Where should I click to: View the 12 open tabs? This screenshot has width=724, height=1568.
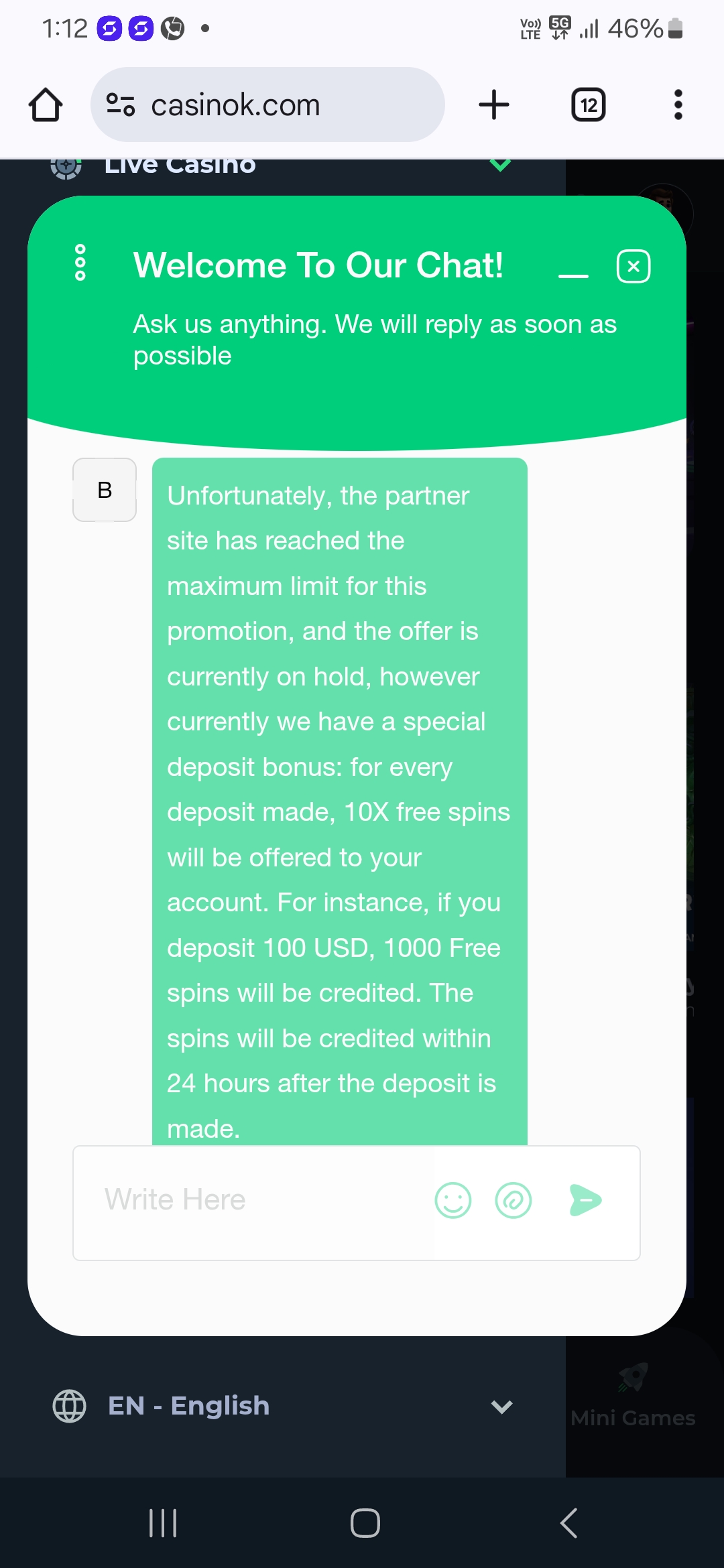coord(588,105)
